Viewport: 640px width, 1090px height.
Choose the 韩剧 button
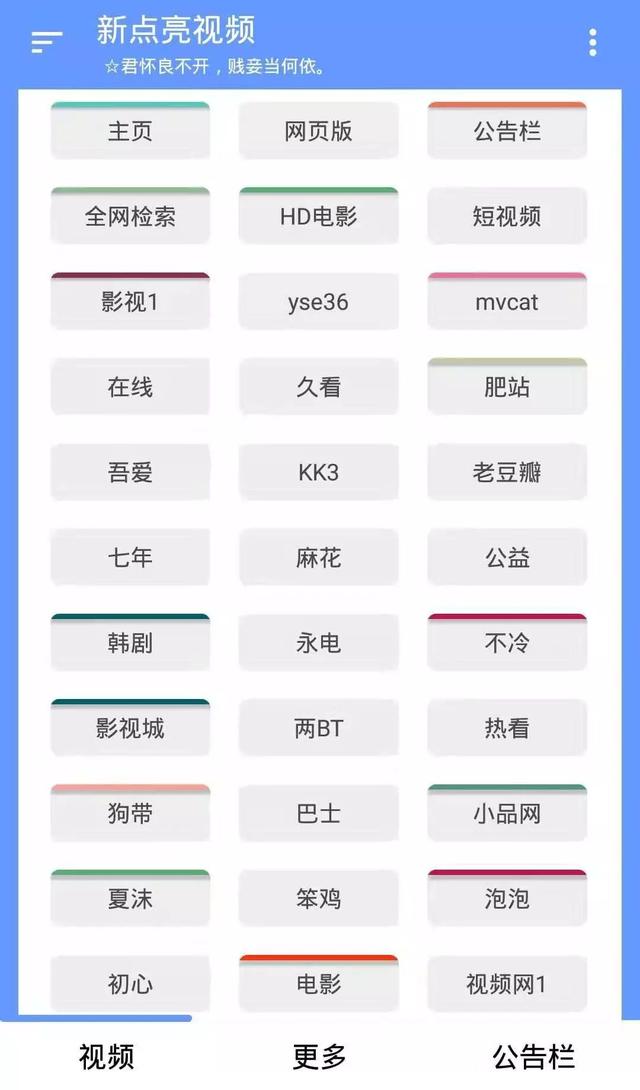point(130,643)
